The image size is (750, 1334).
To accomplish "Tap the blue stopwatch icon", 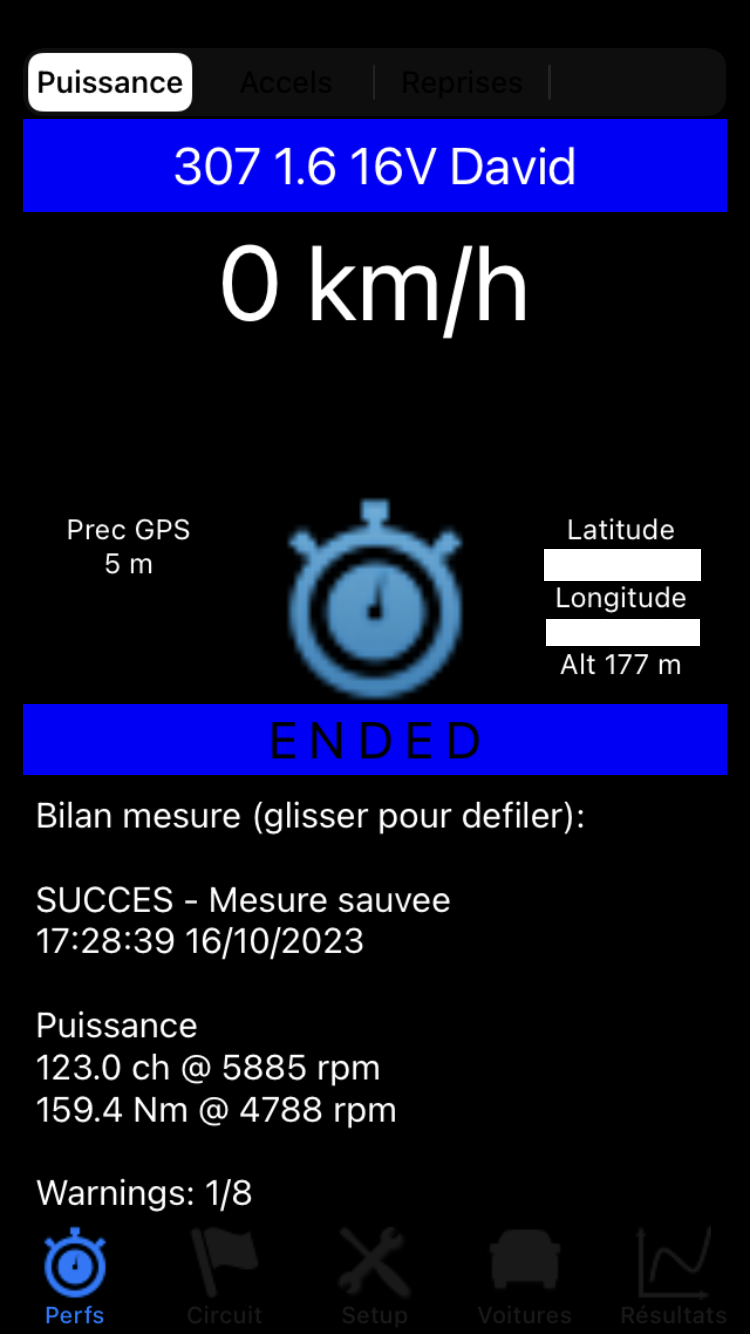I will point(375,602).
